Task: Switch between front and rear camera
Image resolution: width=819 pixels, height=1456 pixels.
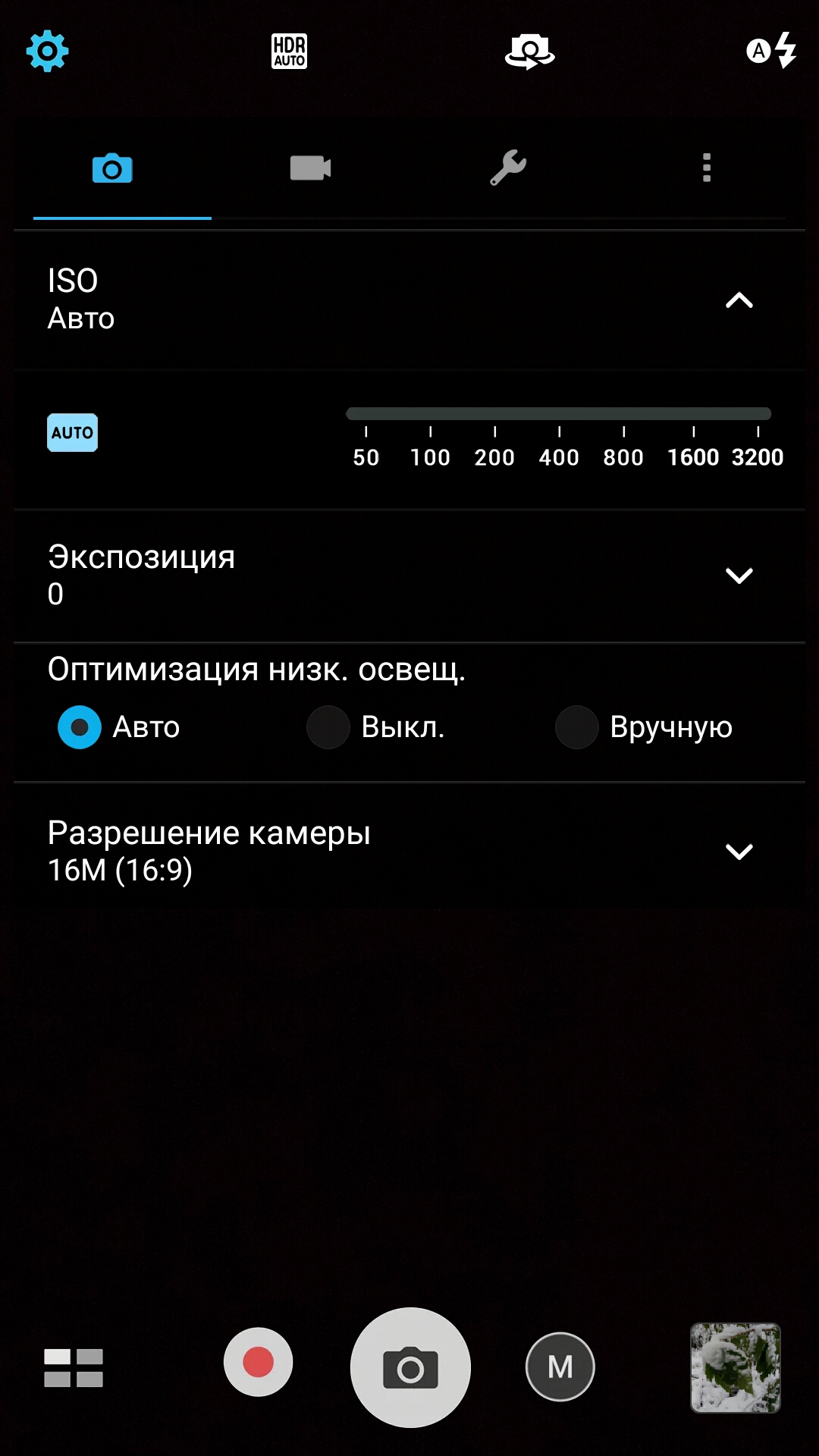Action: coord(530,52)
